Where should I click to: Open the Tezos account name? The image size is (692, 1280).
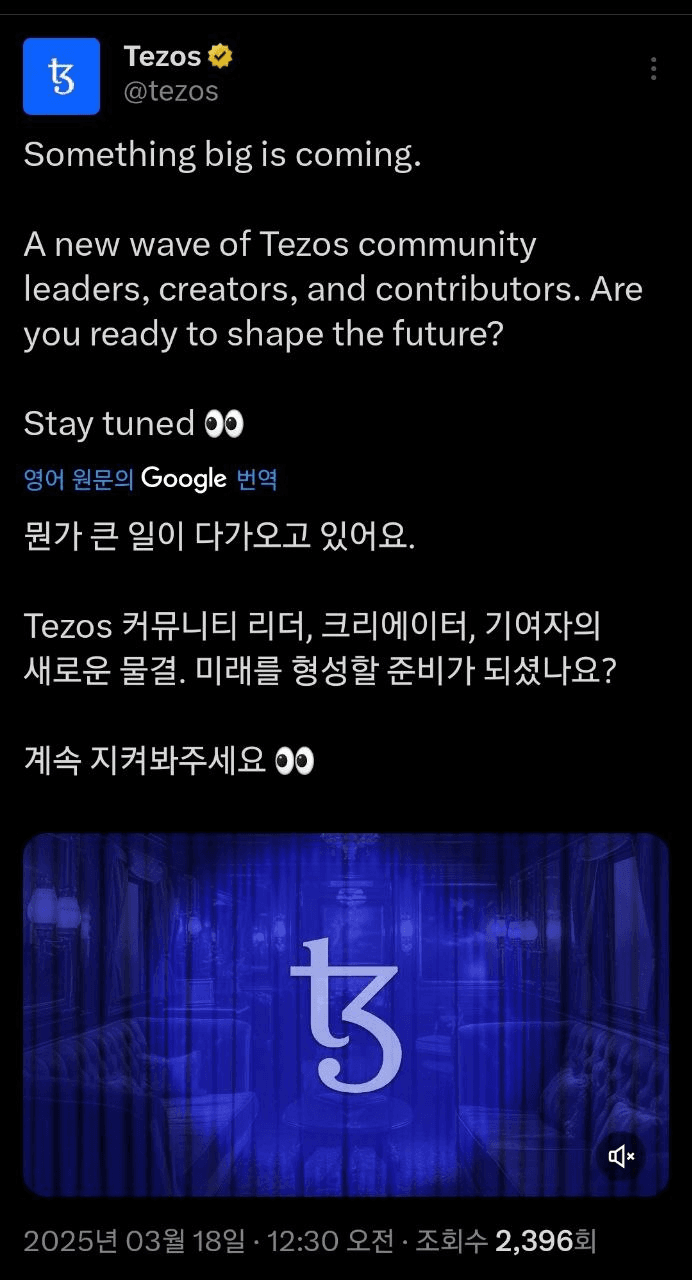coord(162,57)
